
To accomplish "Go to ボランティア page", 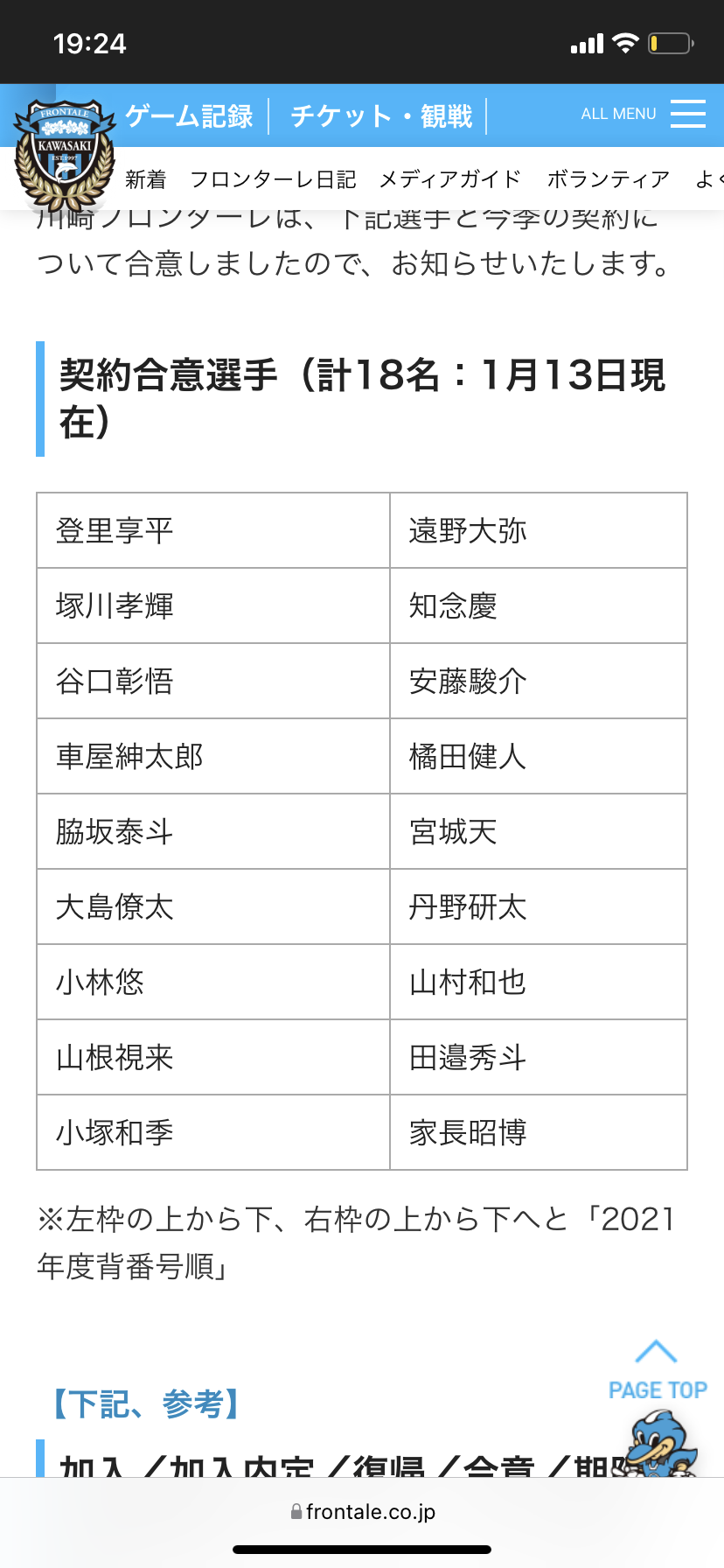I will click(x=609, y=179).
